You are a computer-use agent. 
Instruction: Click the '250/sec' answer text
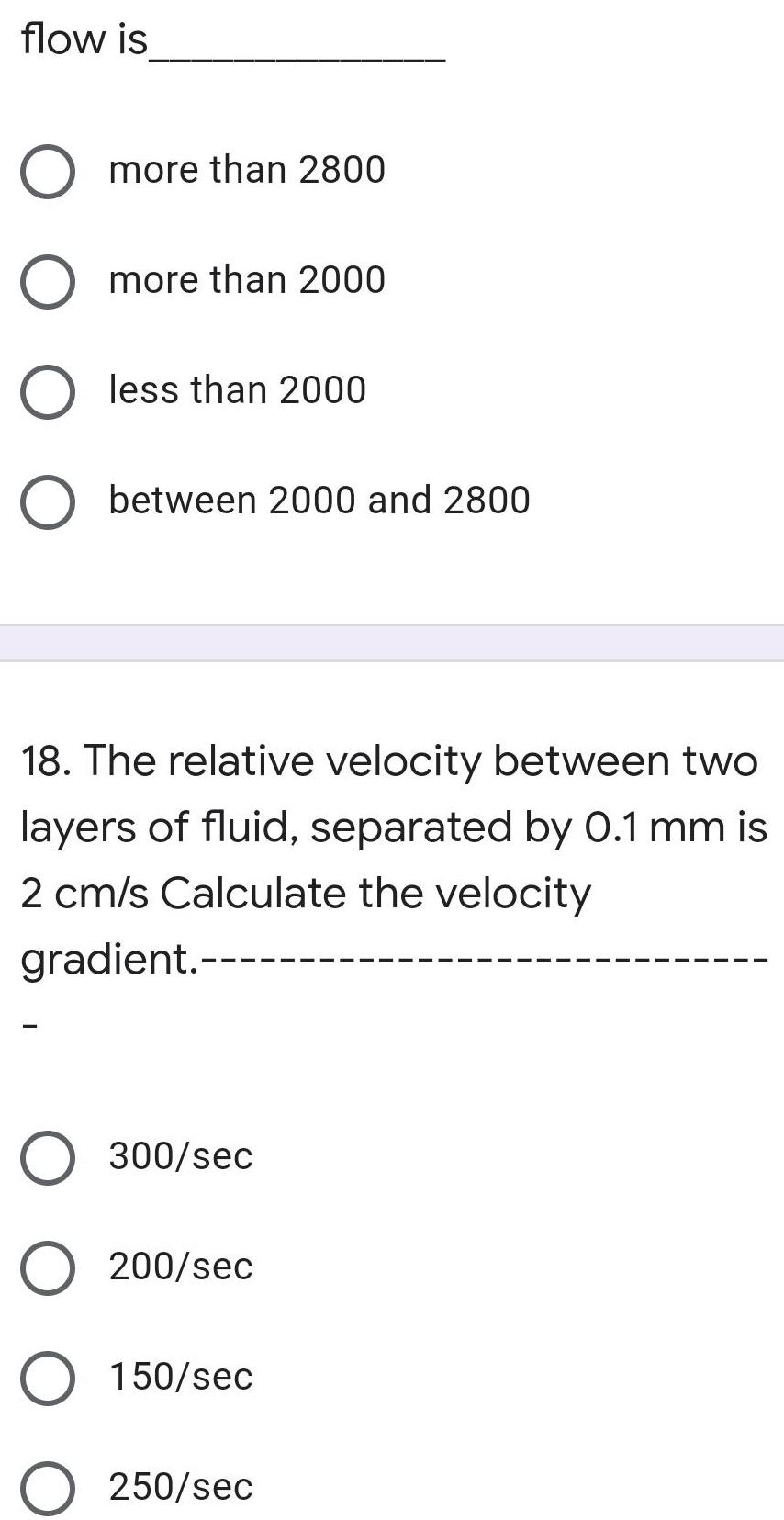pyautogui.click(x=180, y=1487)
